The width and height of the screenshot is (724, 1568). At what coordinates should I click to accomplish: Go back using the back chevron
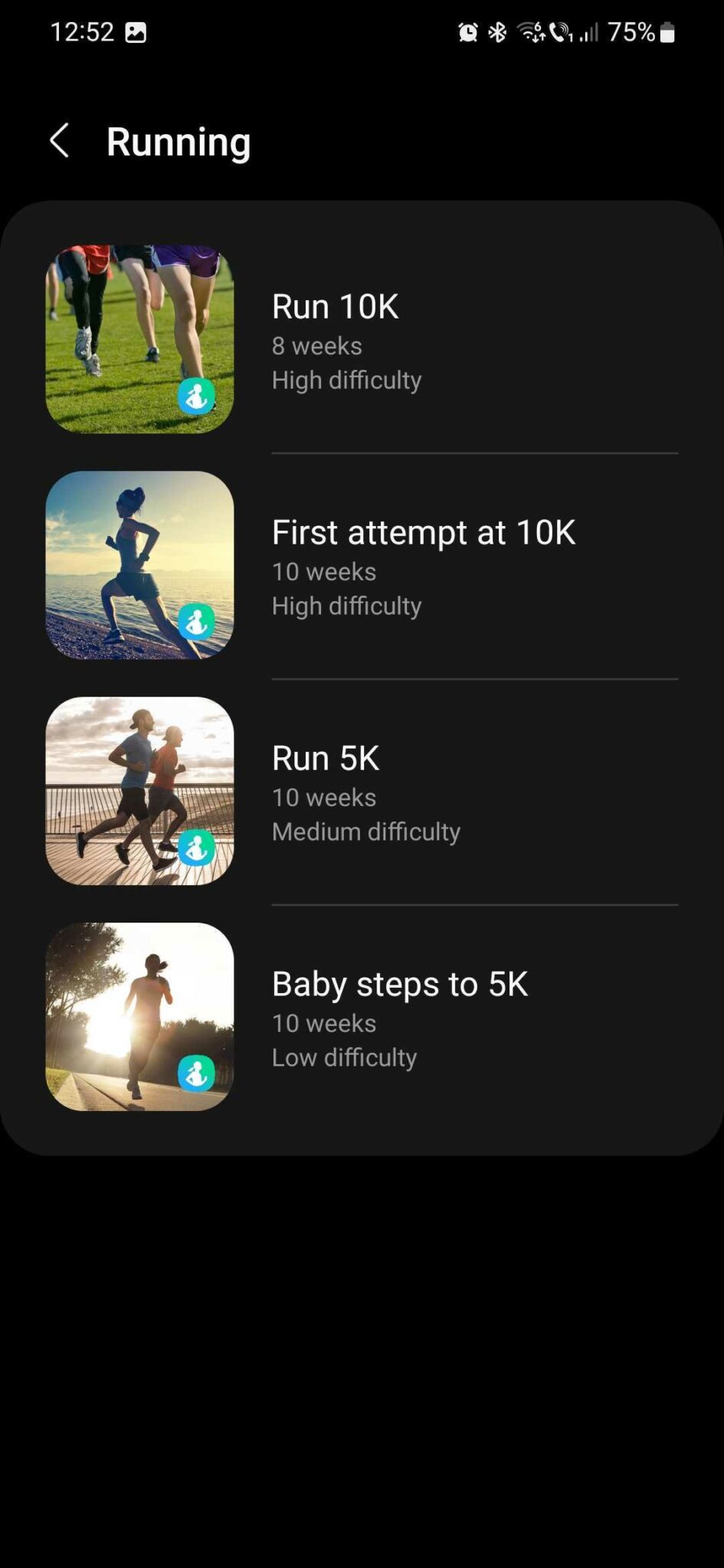click(x=60, y=141)
